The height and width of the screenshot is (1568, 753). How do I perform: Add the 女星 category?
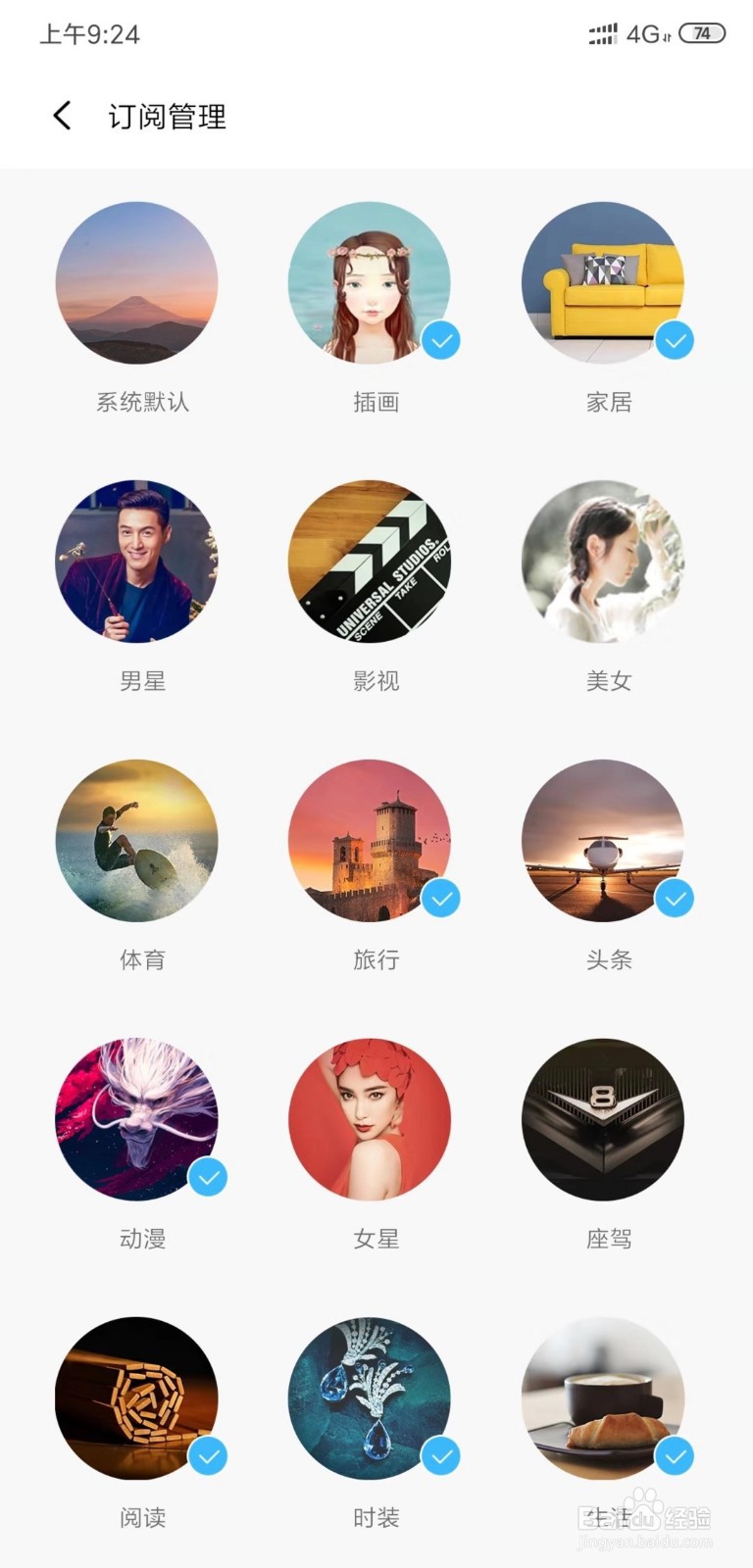370,1119
